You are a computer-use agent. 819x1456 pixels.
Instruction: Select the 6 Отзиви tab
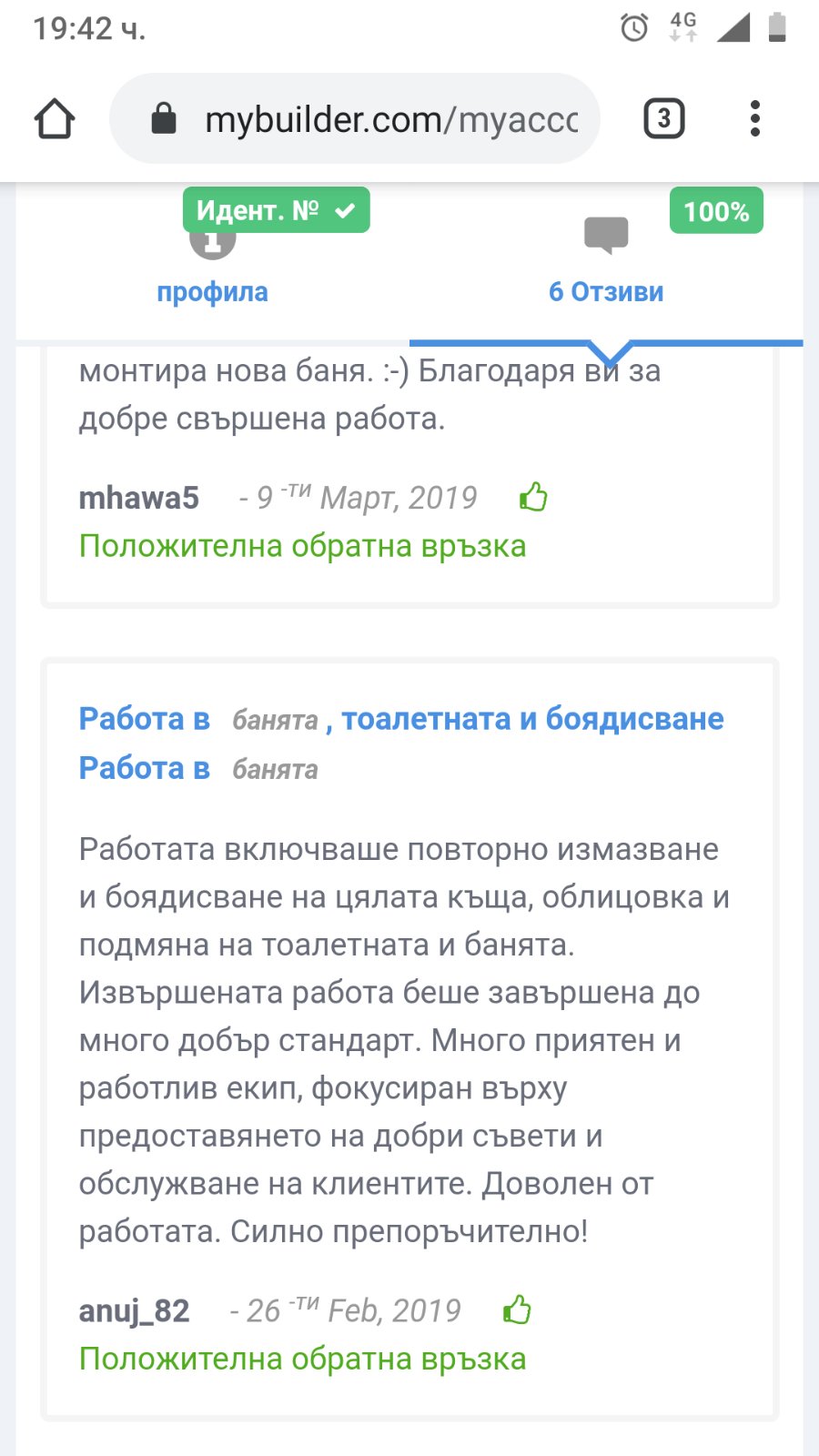[x=606, y=291]
